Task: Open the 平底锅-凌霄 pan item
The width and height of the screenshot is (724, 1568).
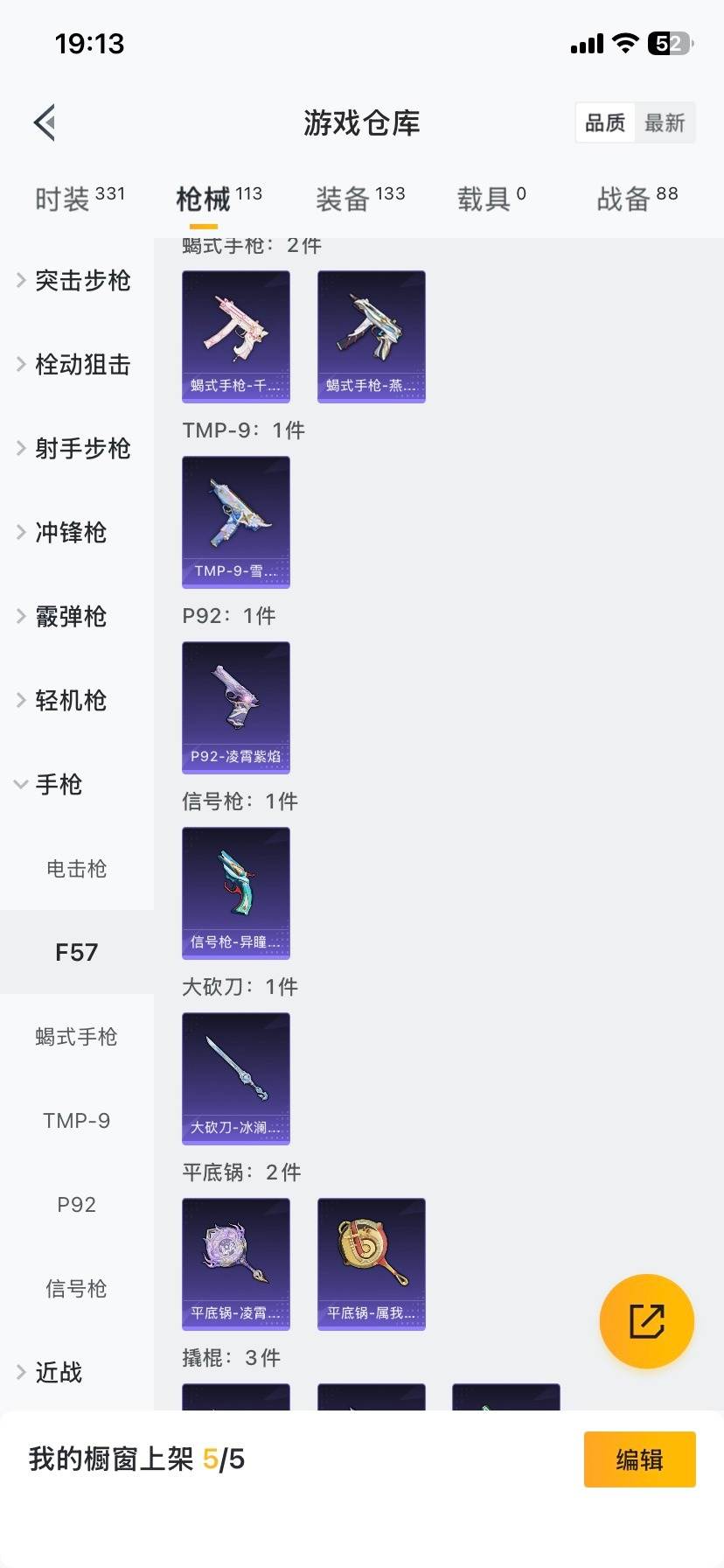Action: [x=235, y=1264]
